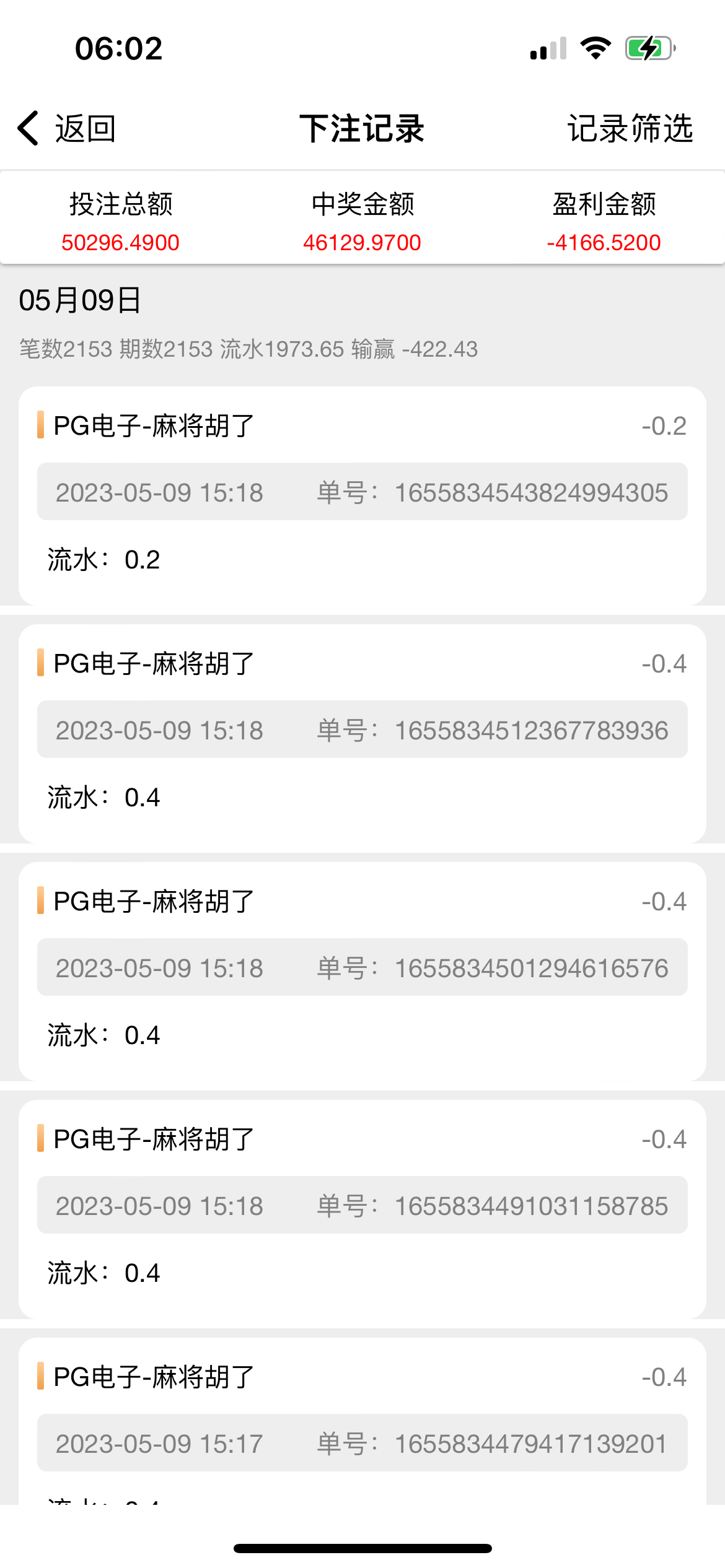The image size is (725, 1568).
Task: Tap the charging battery icon
Action: pyautogui.click(x=647, y=47)
